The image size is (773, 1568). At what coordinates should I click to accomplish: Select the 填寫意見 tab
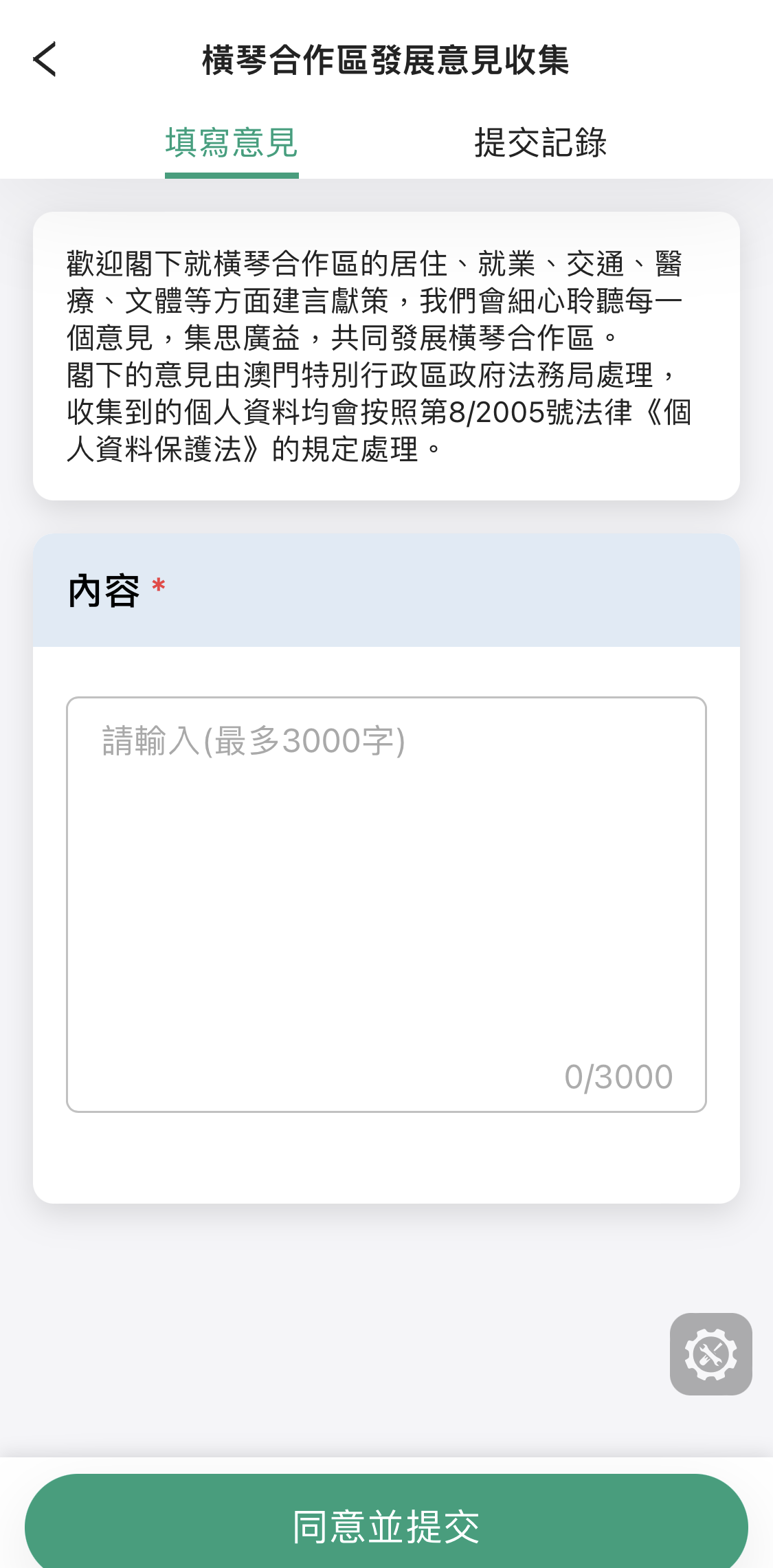232,142
